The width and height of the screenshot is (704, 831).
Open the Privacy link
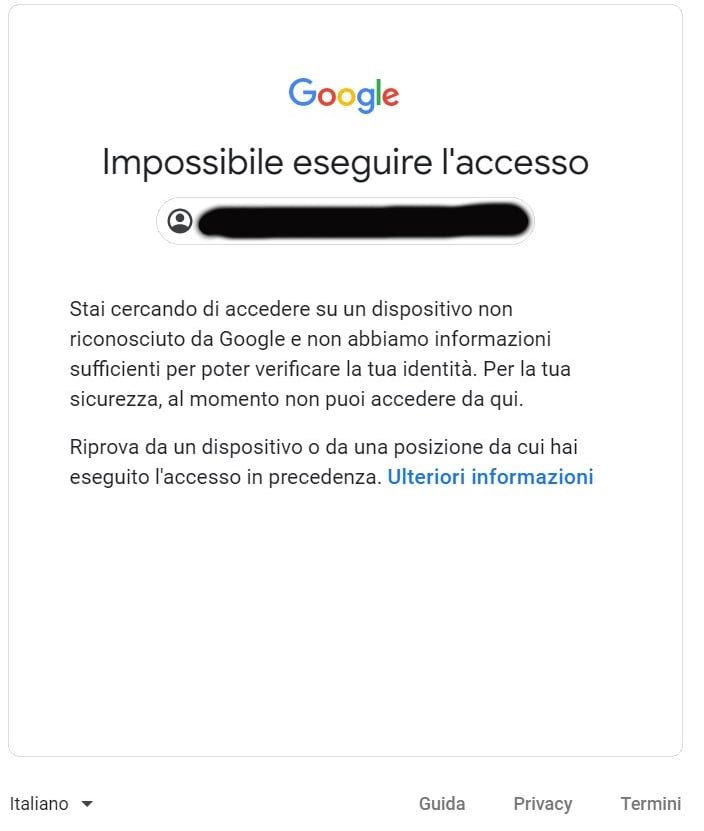(x=542, y=804)
